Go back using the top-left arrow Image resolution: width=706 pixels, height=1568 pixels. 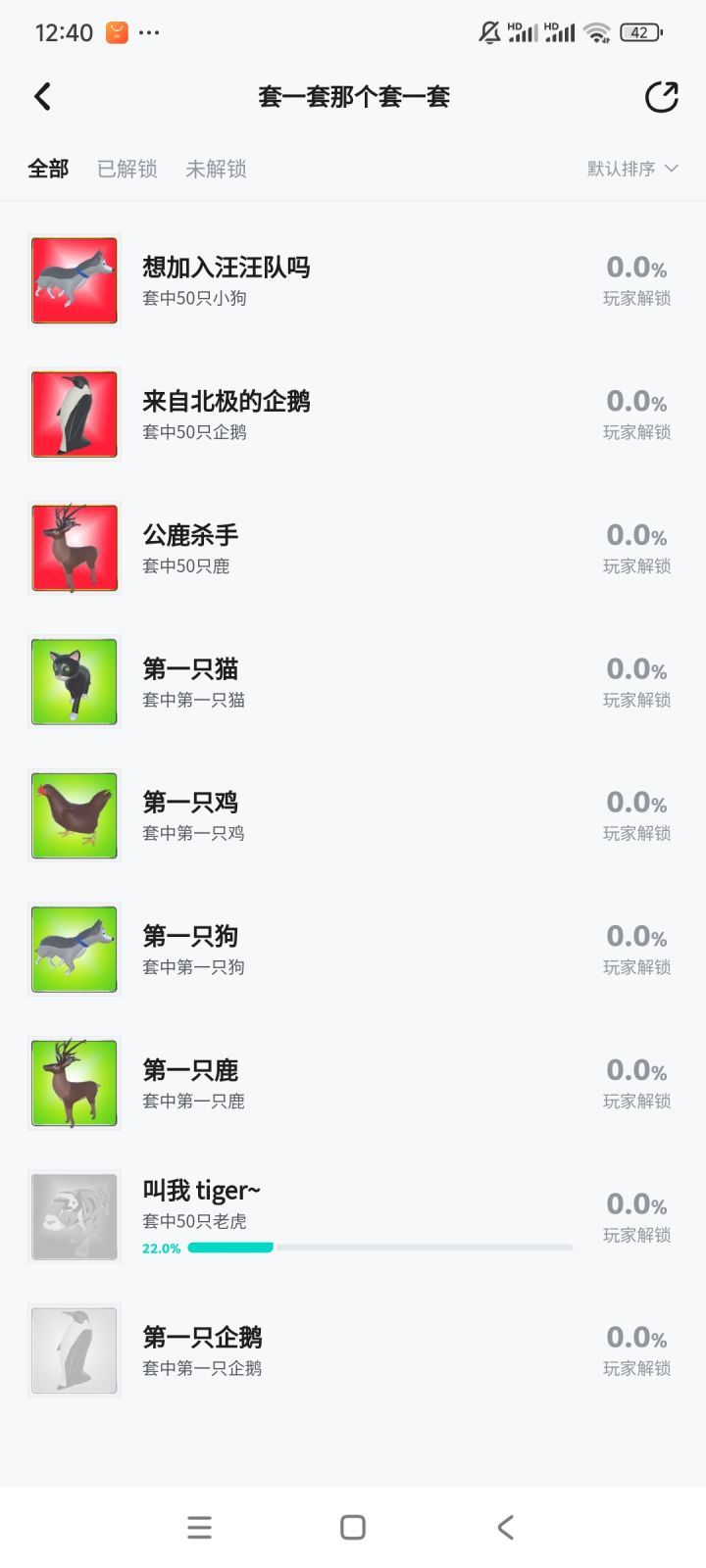(x=42, y=96)
